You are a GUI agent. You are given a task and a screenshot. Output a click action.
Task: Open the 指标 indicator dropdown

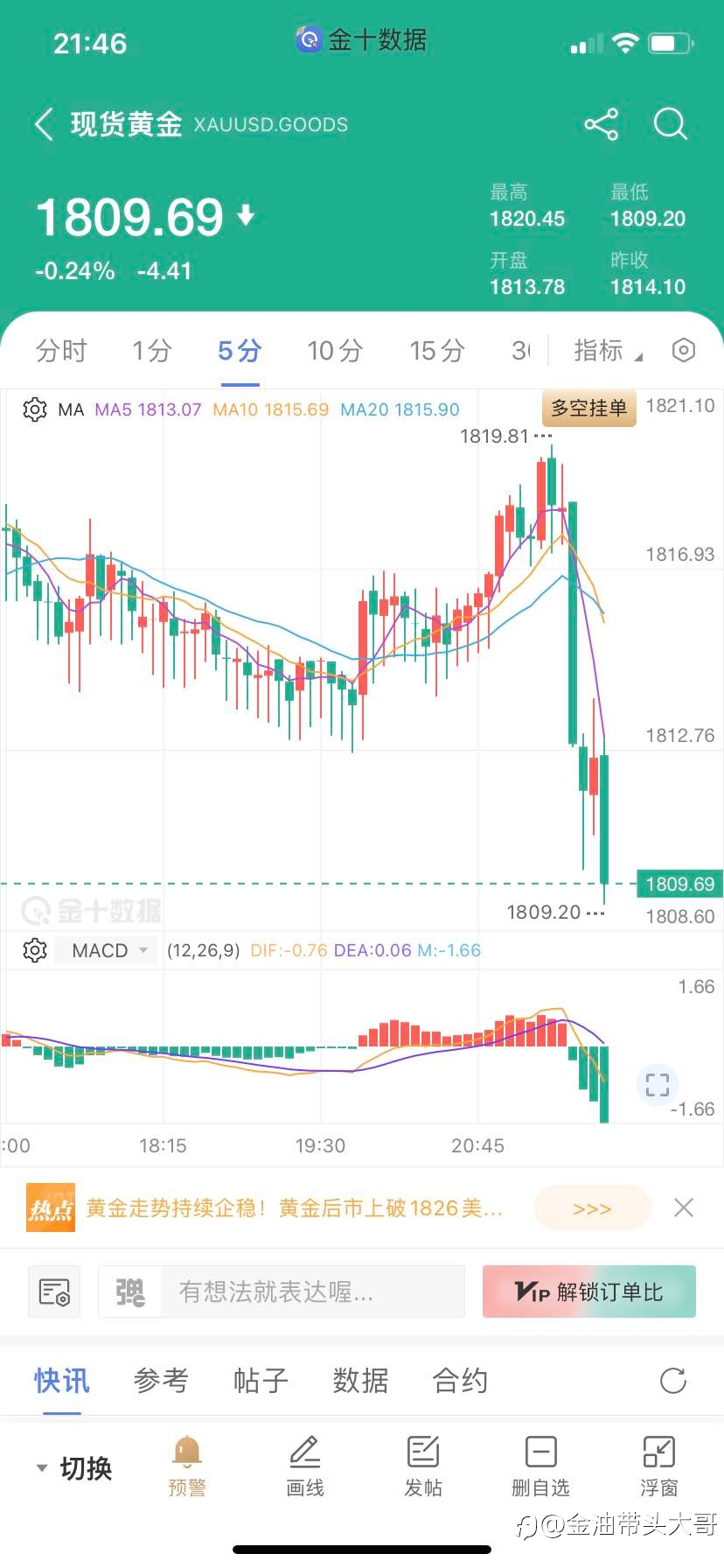tap(608, 351)
